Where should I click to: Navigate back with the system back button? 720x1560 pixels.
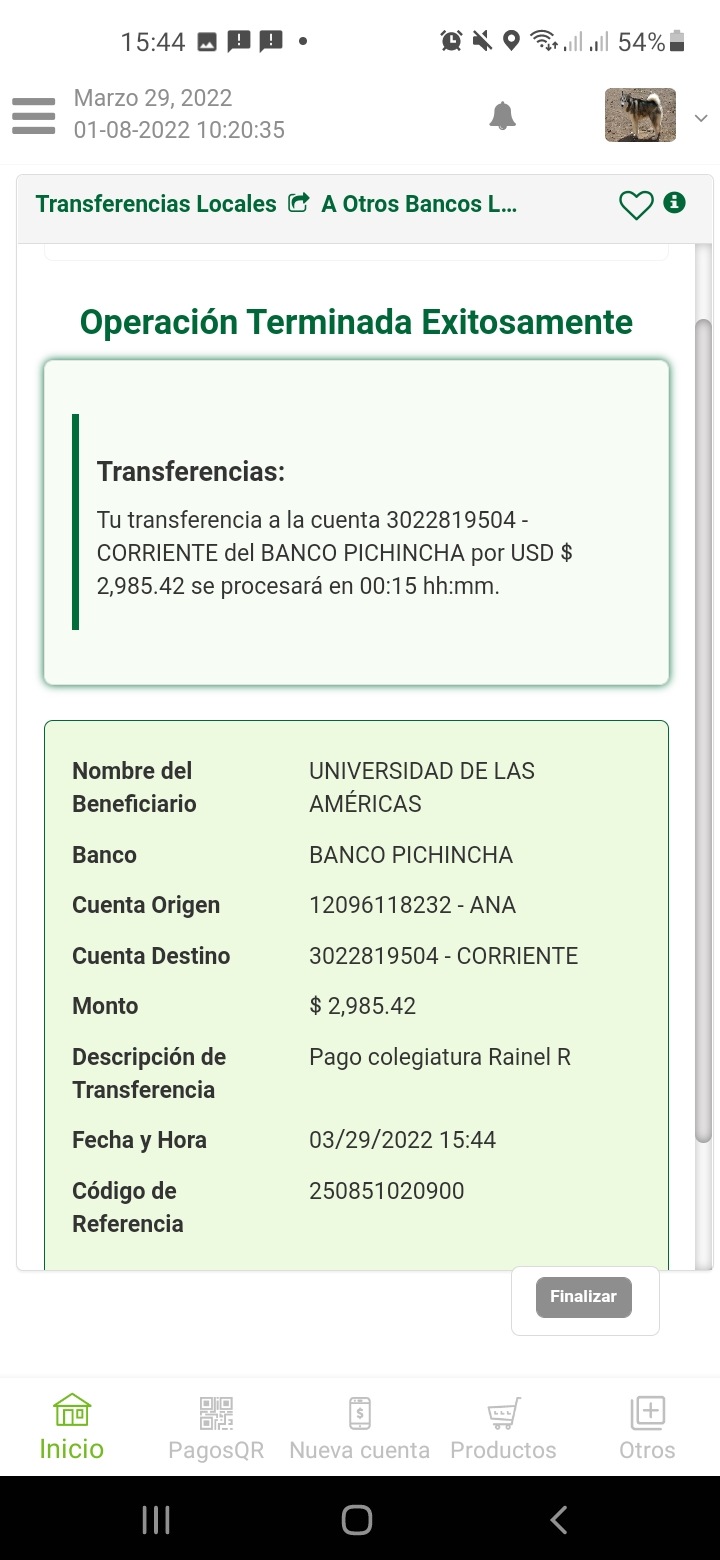[558, 1520]
